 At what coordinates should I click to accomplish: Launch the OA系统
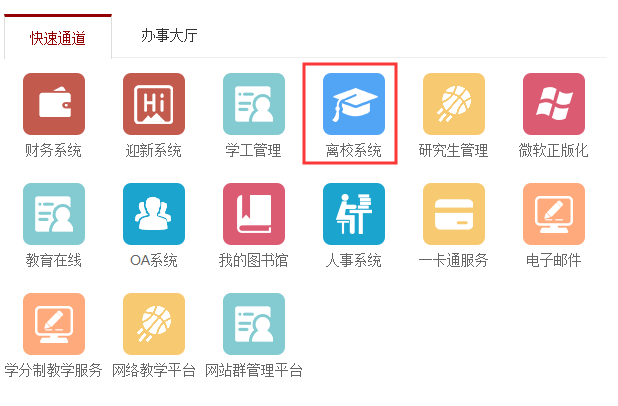pyautogui.click(x=154, y=214)
